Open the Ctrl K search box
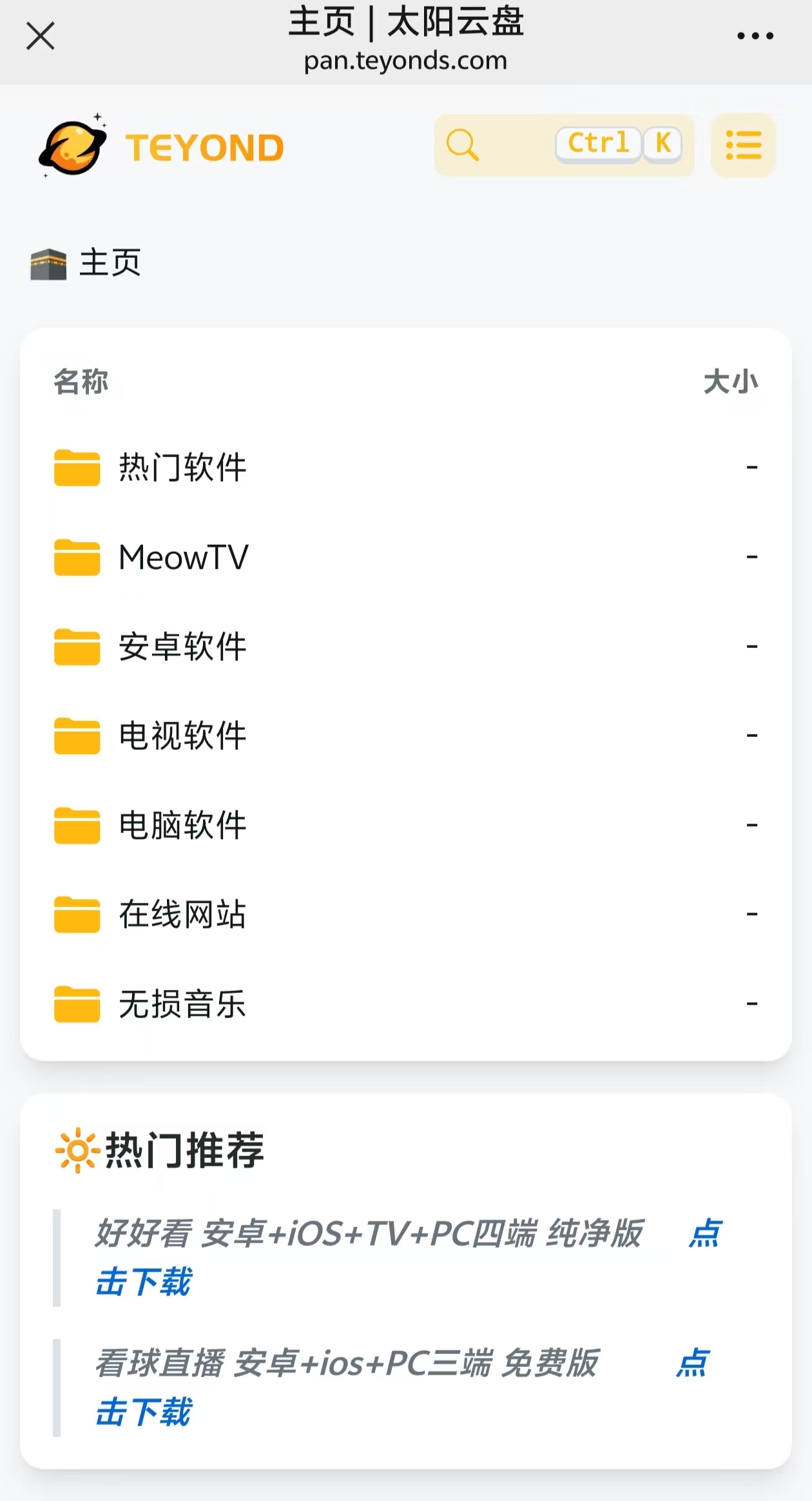812x1501 pixels. click(563, 144)
